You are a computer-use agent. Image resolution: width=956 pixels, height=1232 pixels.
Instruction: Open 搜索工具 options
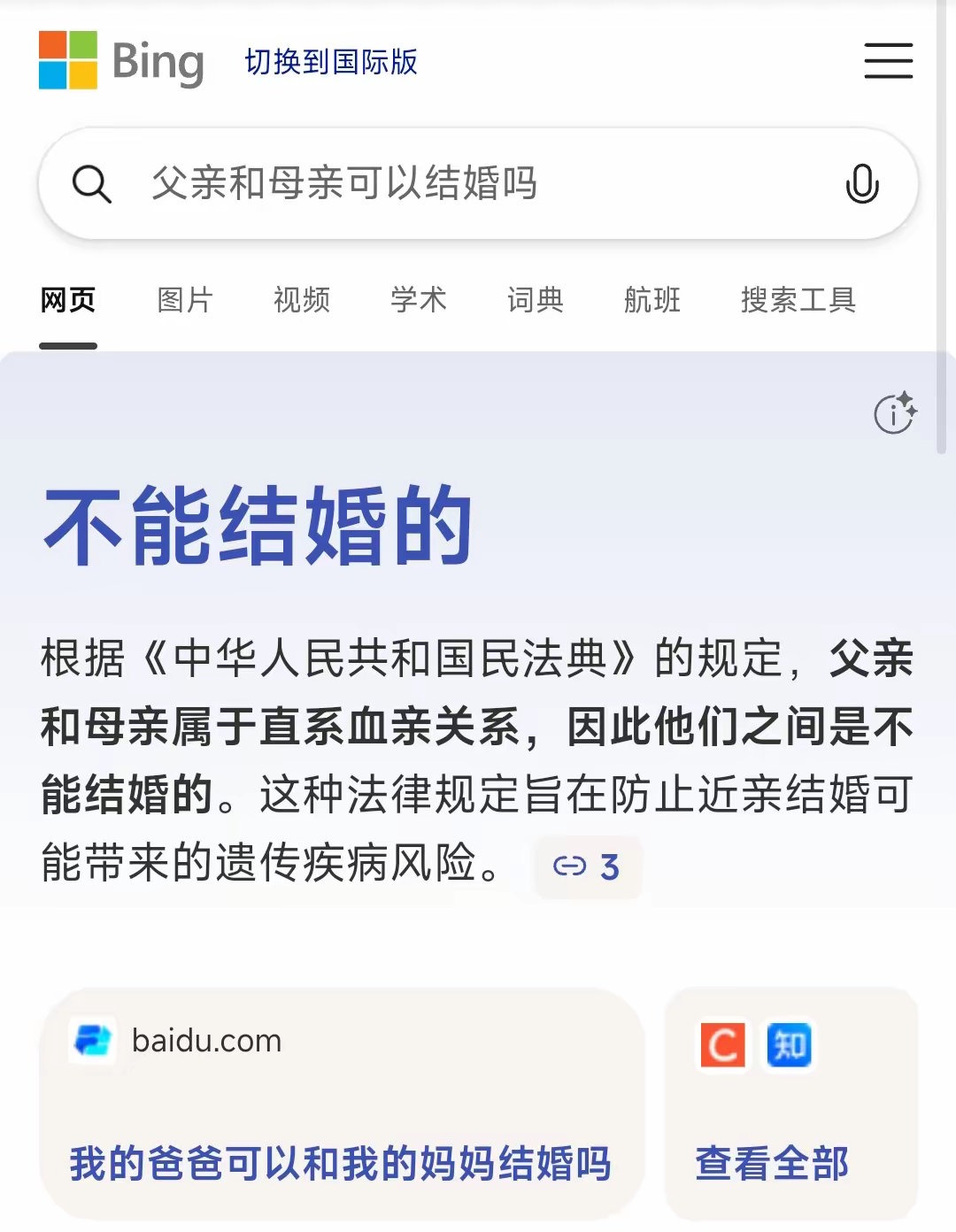798,300
